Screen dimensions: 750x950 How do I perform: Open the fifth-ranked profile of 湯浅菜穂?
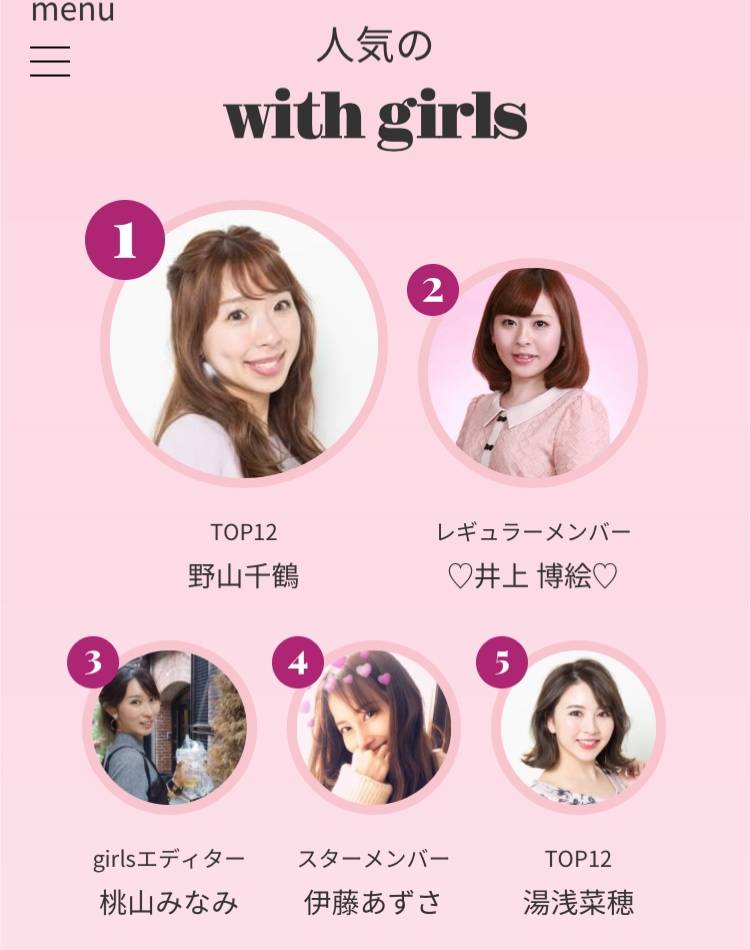point(578,727)
